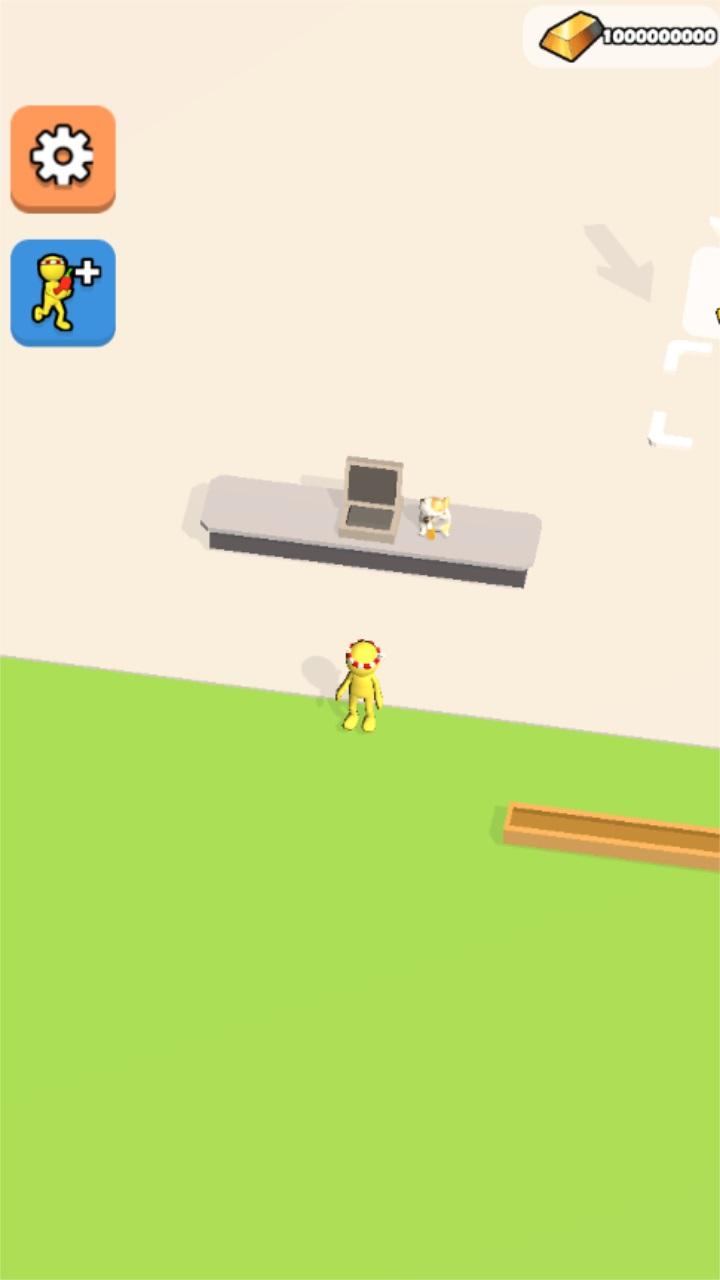Open the settings gear button
Image resolution: width=720 pixels, height=1280 pixels.
pos(63,158)
